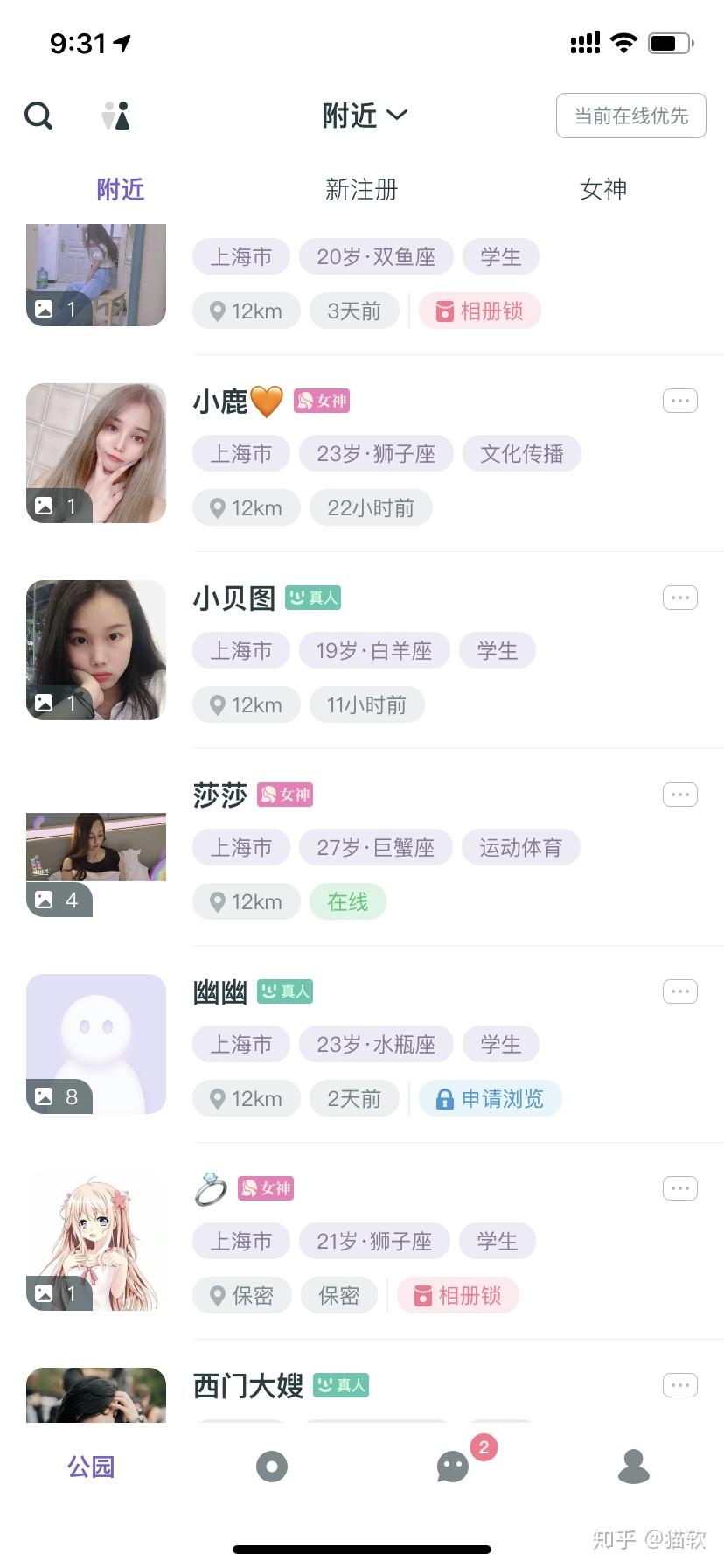Click the location pin icon beside 小贝图's 12km
724x1568 pixels.
pos(219,704)
